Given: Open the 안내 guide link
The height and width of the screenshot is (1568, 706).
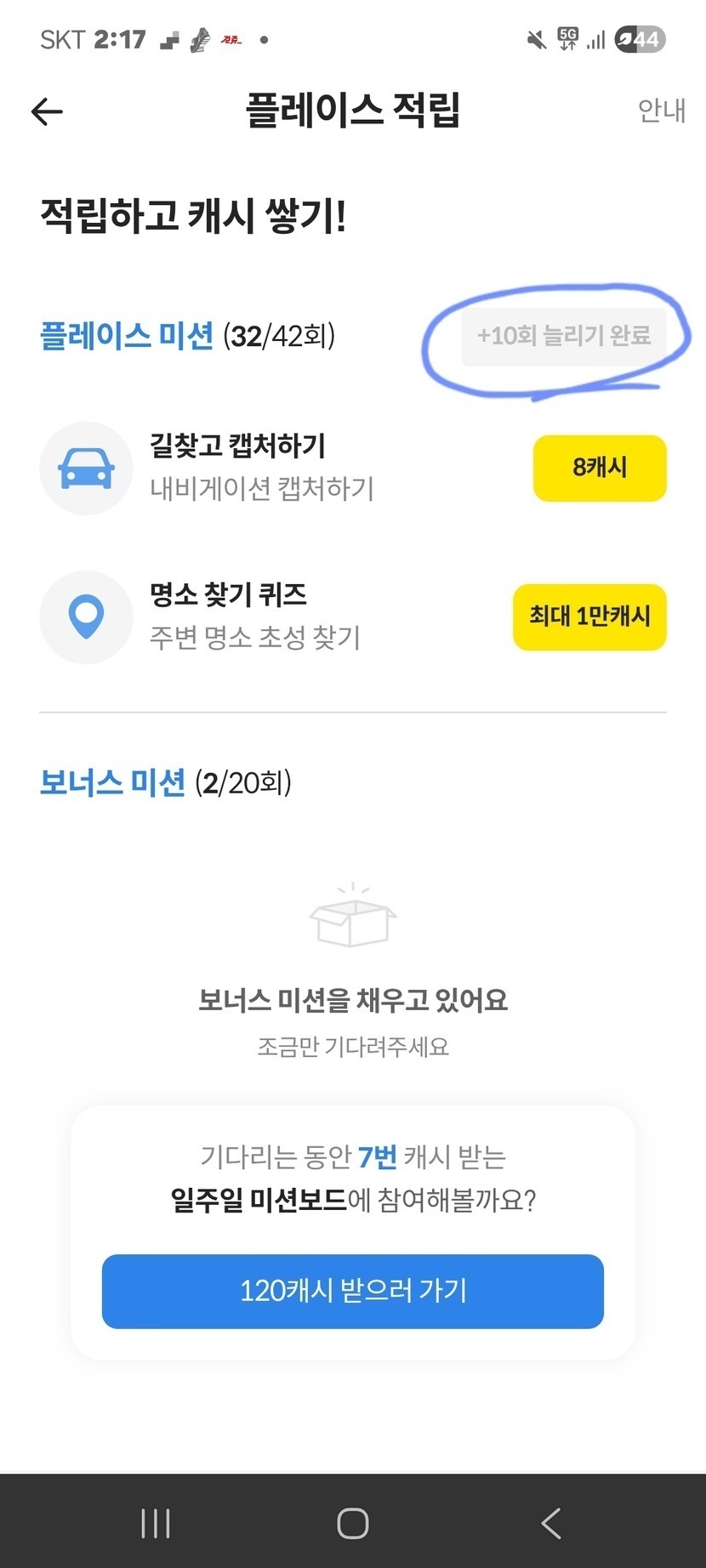Looking at the screenshot, I should click(661, 111).
